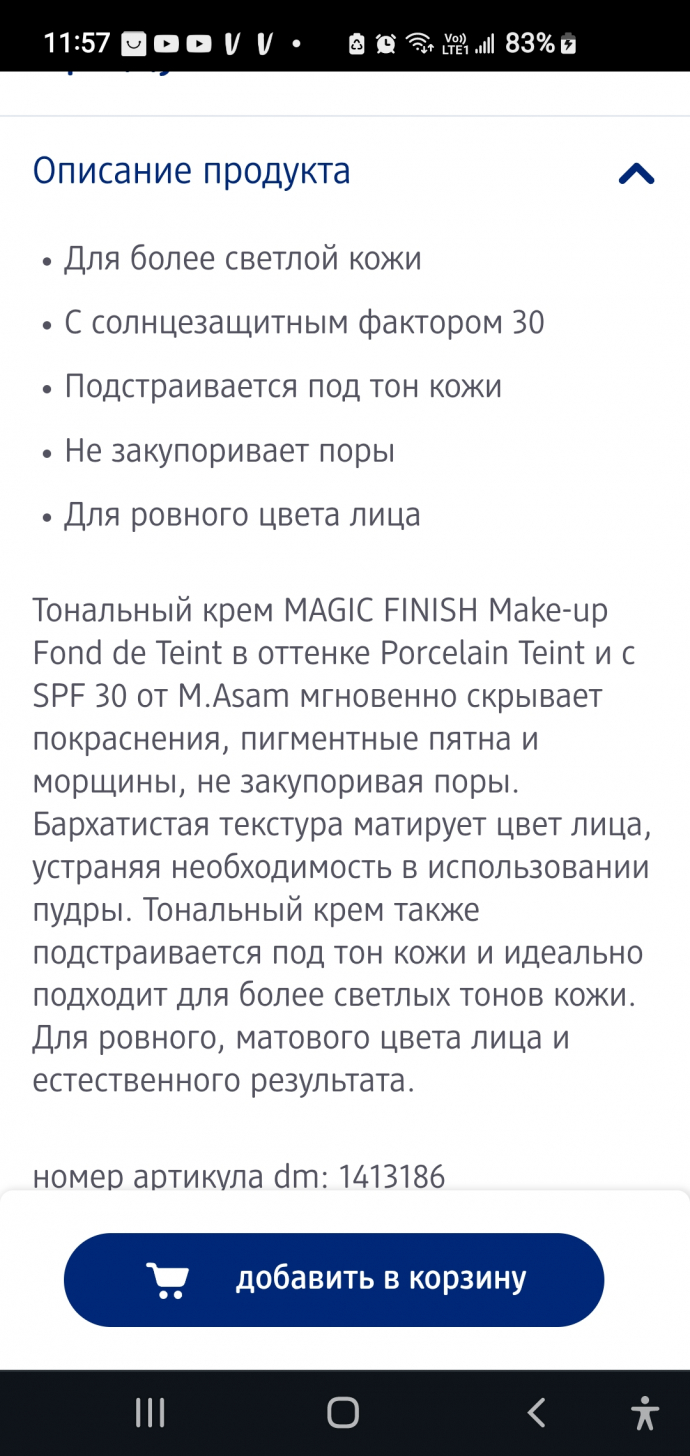Go back using the system back button
The image size is (690, 1456).
[537, 1412]
